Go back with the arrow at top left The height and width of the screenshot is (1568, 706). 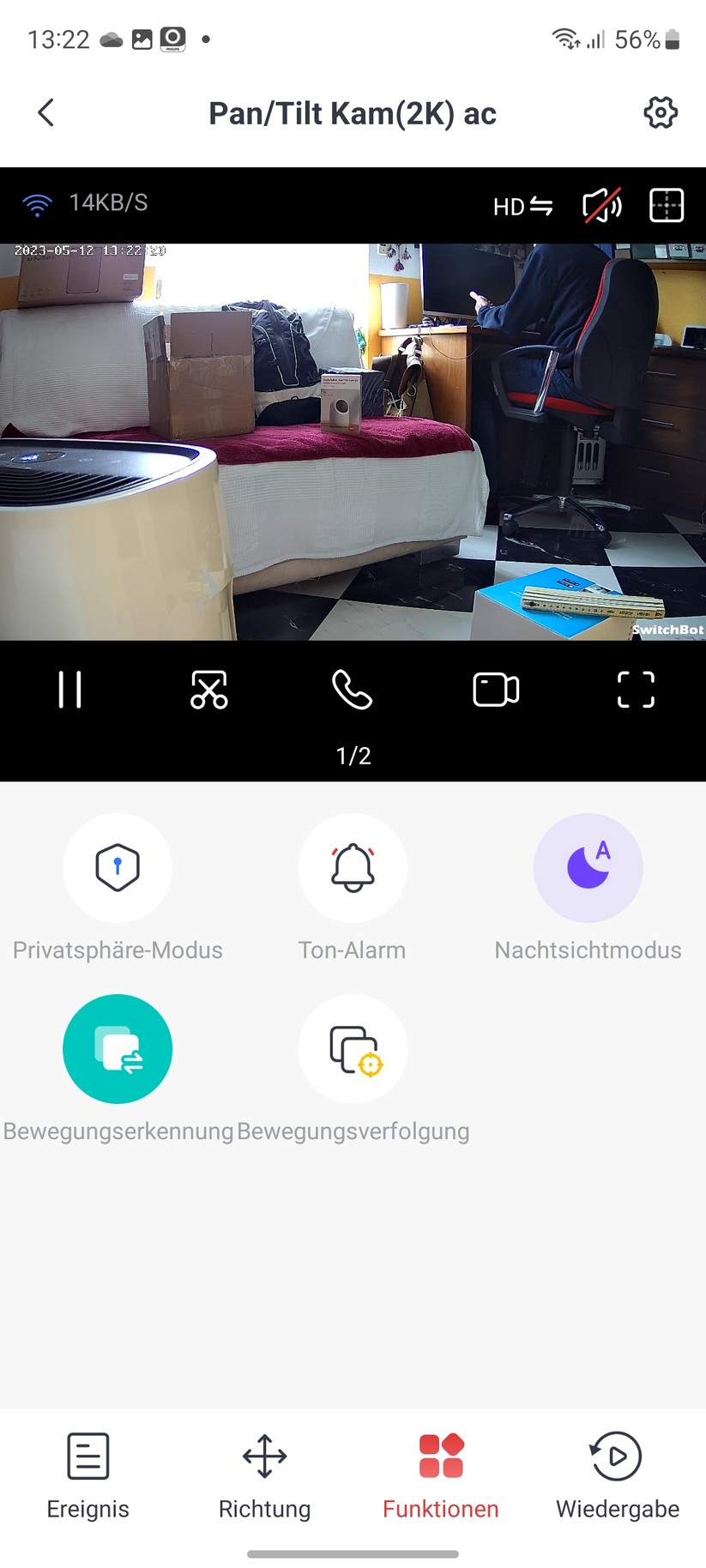(45, 112)
